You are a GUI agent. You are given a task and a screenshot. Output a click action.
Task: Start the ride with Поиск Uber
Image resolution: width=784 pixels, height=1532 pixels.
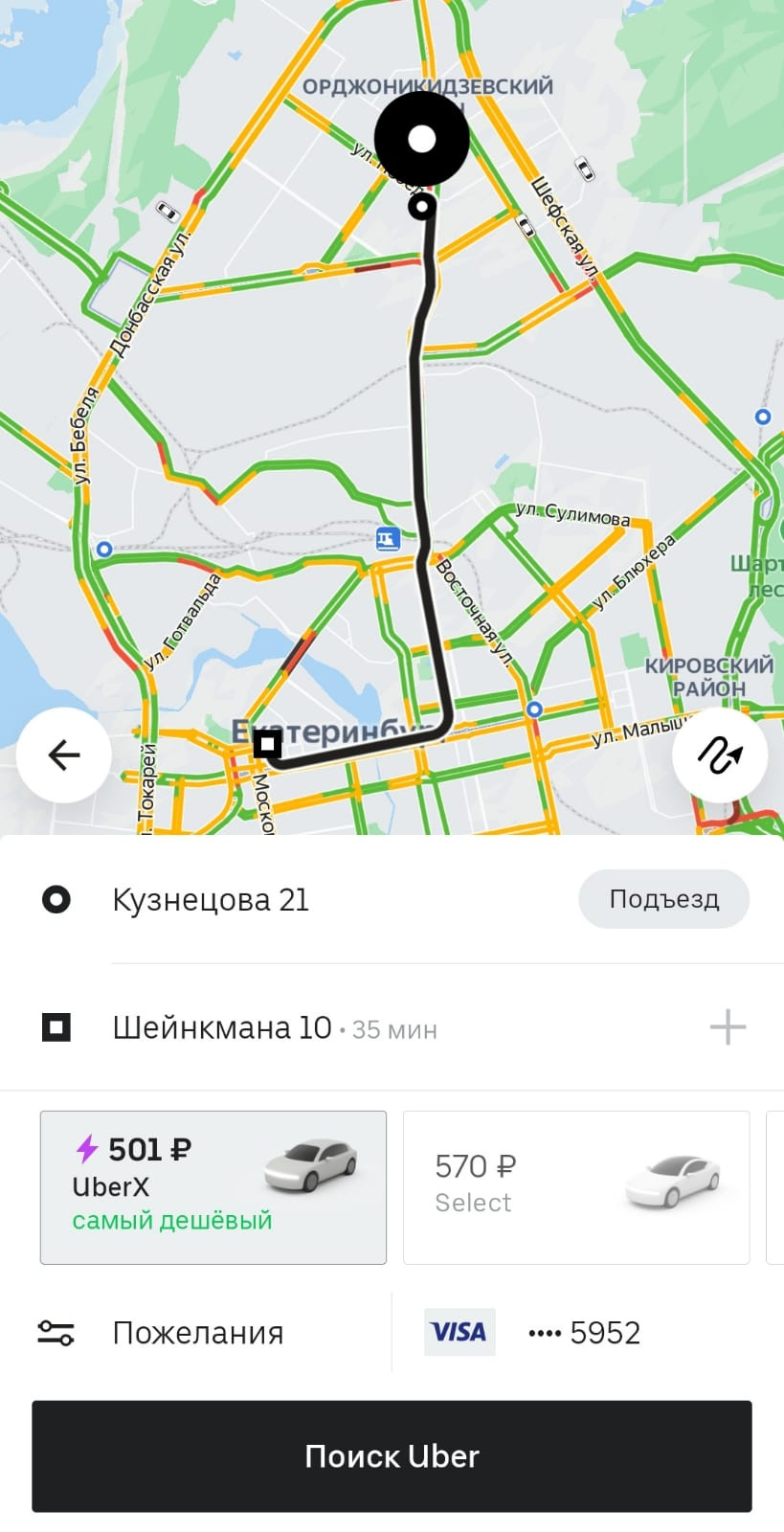(392, 1456)
